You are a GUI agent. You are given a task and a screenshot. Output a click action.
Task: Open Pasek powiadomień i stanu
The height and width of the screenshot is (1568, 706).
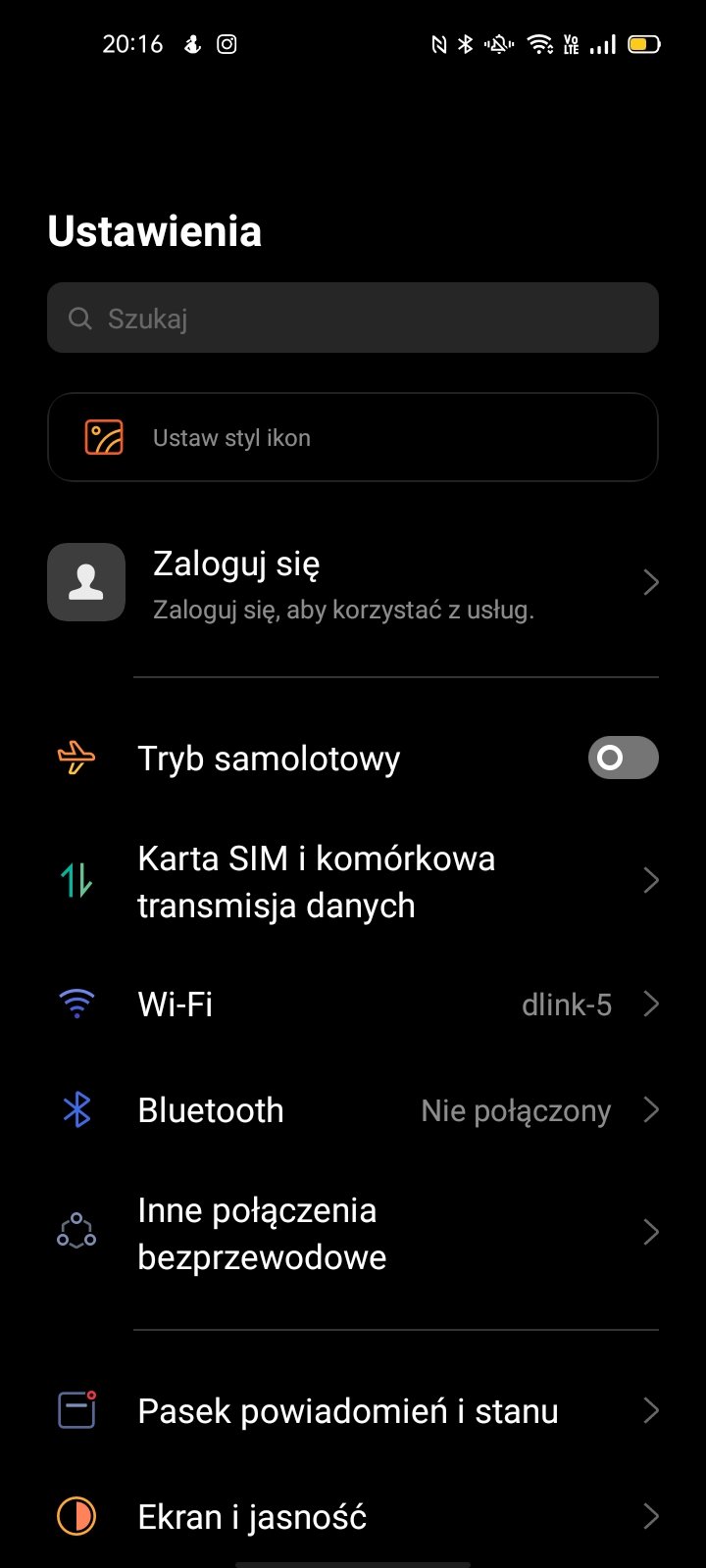(353, 1411)
